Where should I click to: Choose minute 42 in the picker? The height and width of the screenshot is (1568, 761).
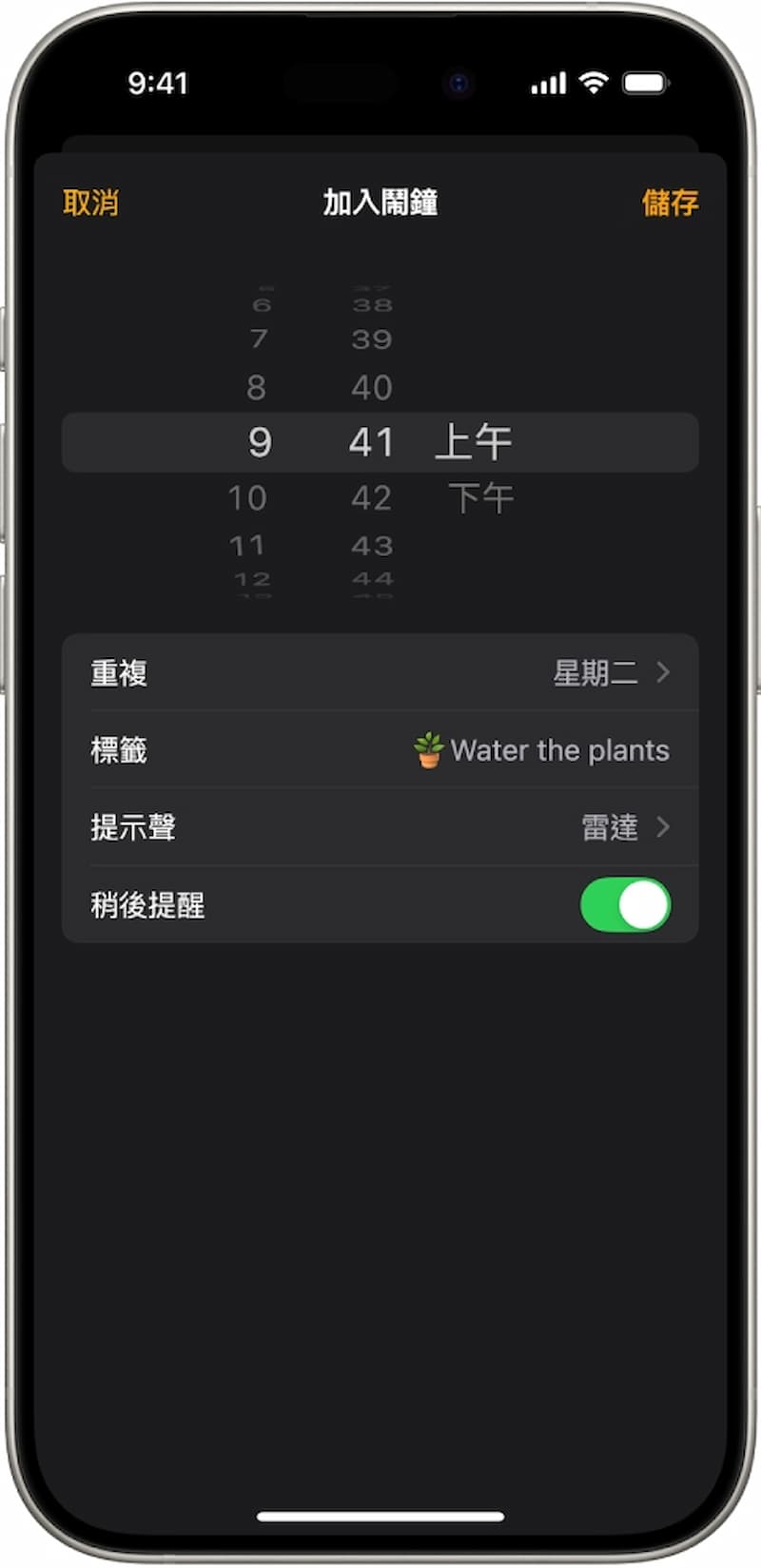pos(371,498)
